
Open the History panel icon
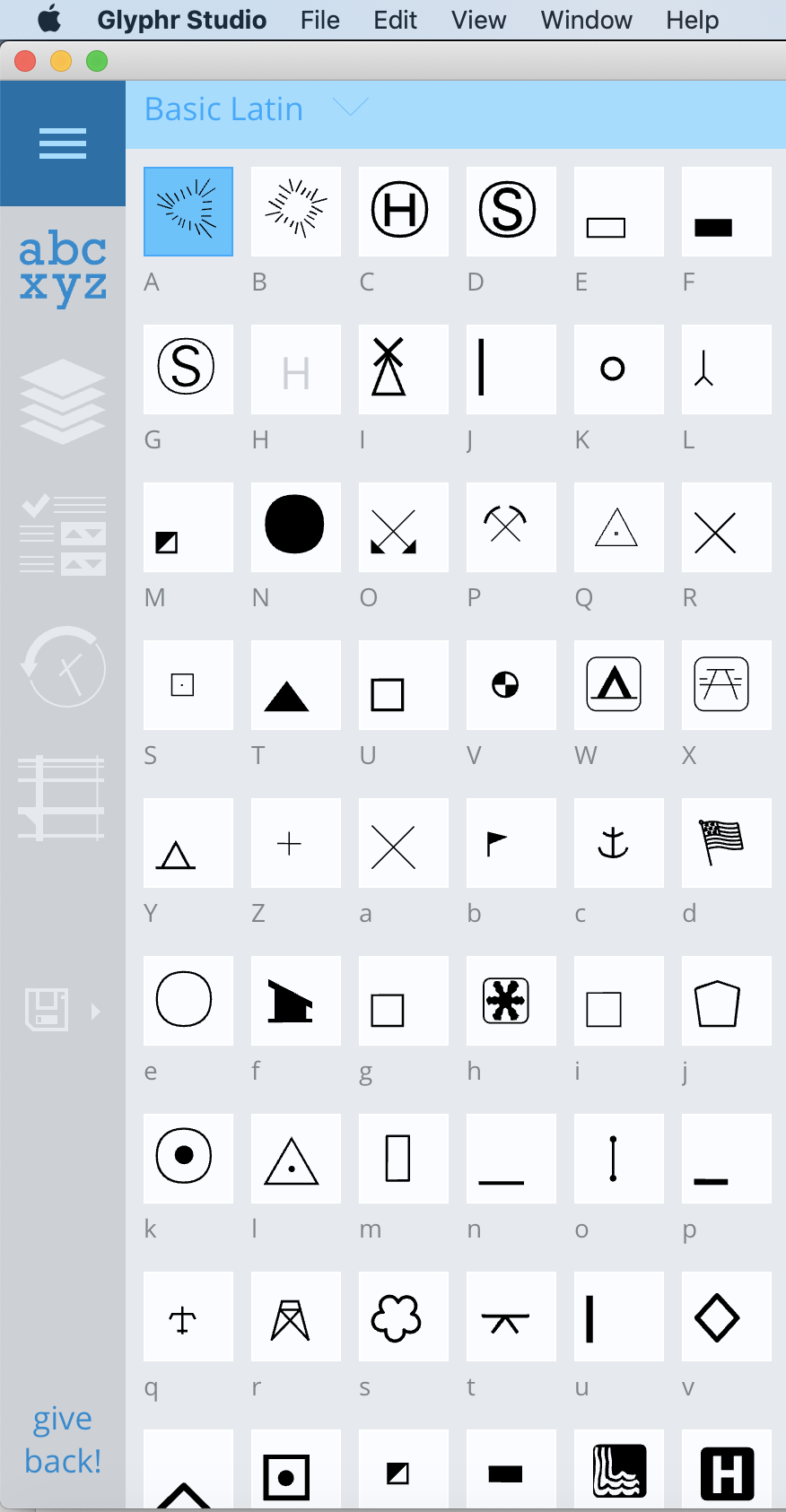click(x=62, y=667)
